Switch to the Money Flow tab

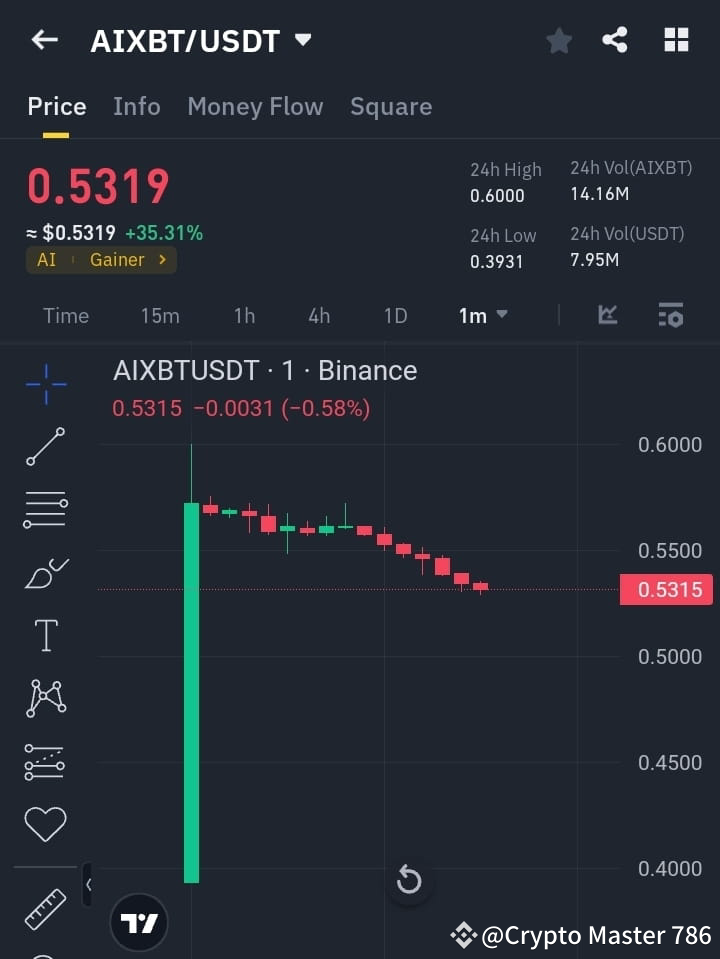(255, 106)
